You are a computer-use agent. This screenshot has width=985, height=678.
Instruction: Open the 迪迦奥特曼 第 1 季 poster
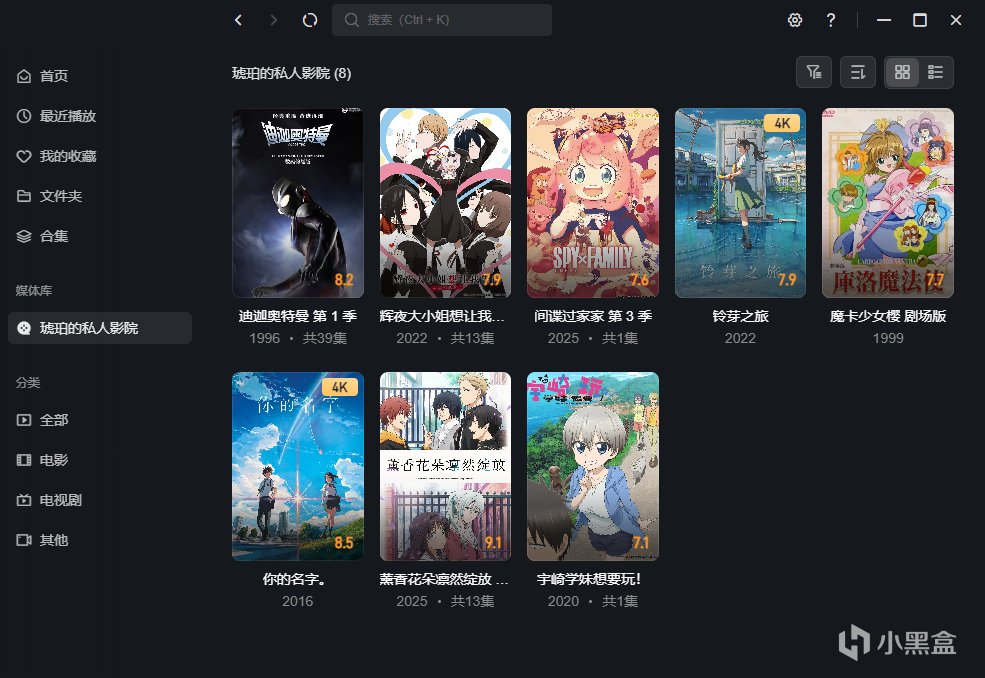[x=297, y=203]
